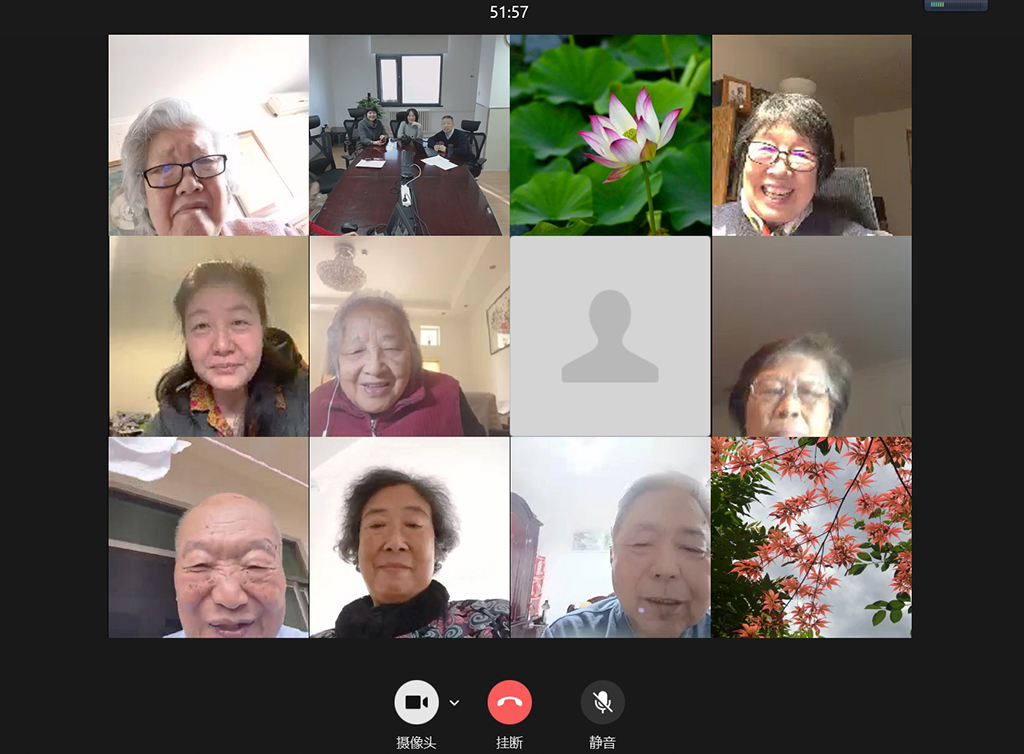Open the red maple leaves tile
The height and width of the screenshot is (754, 1024).
coord(811,537)
